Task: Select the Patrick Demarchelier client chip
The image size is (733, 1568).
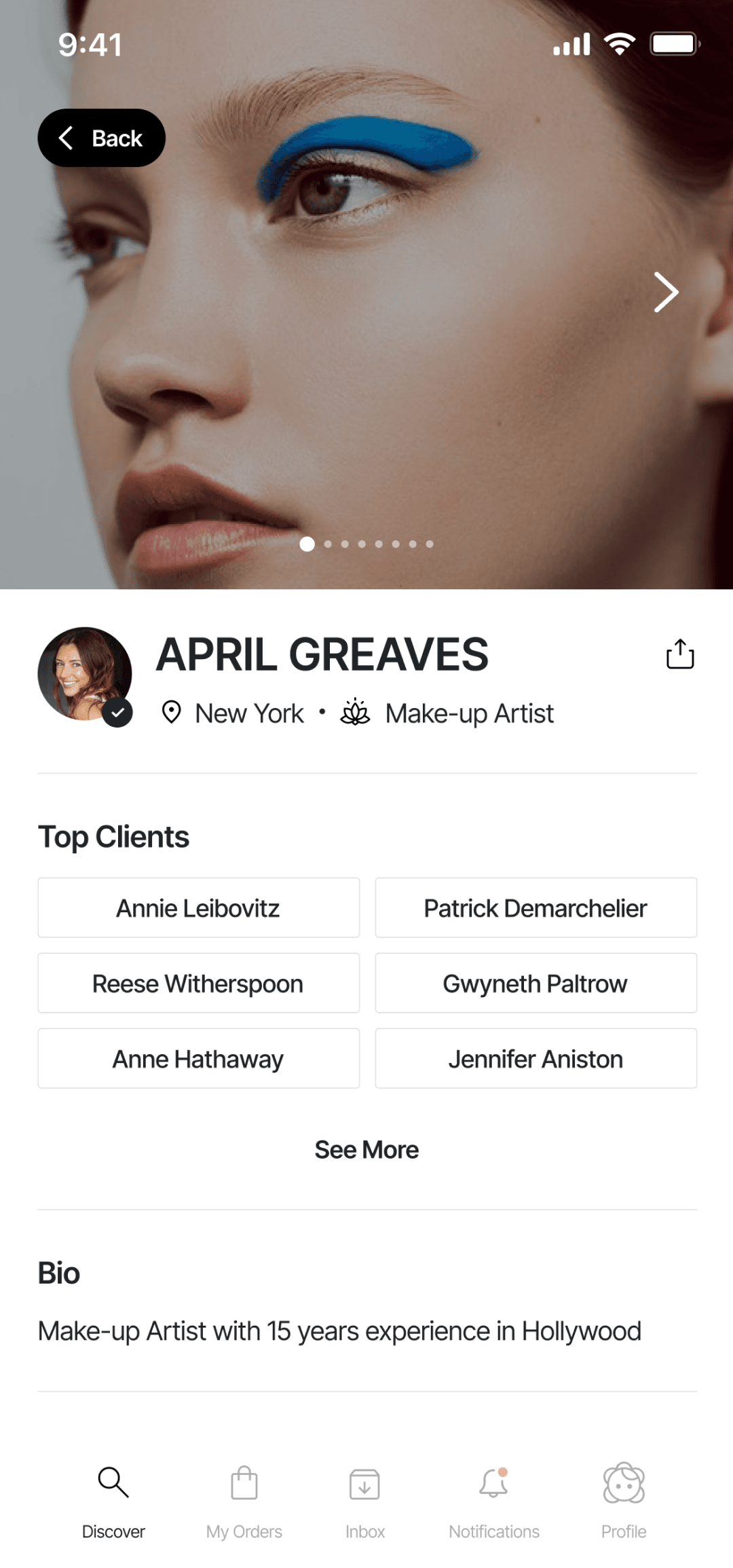Action: coord(535,908)
